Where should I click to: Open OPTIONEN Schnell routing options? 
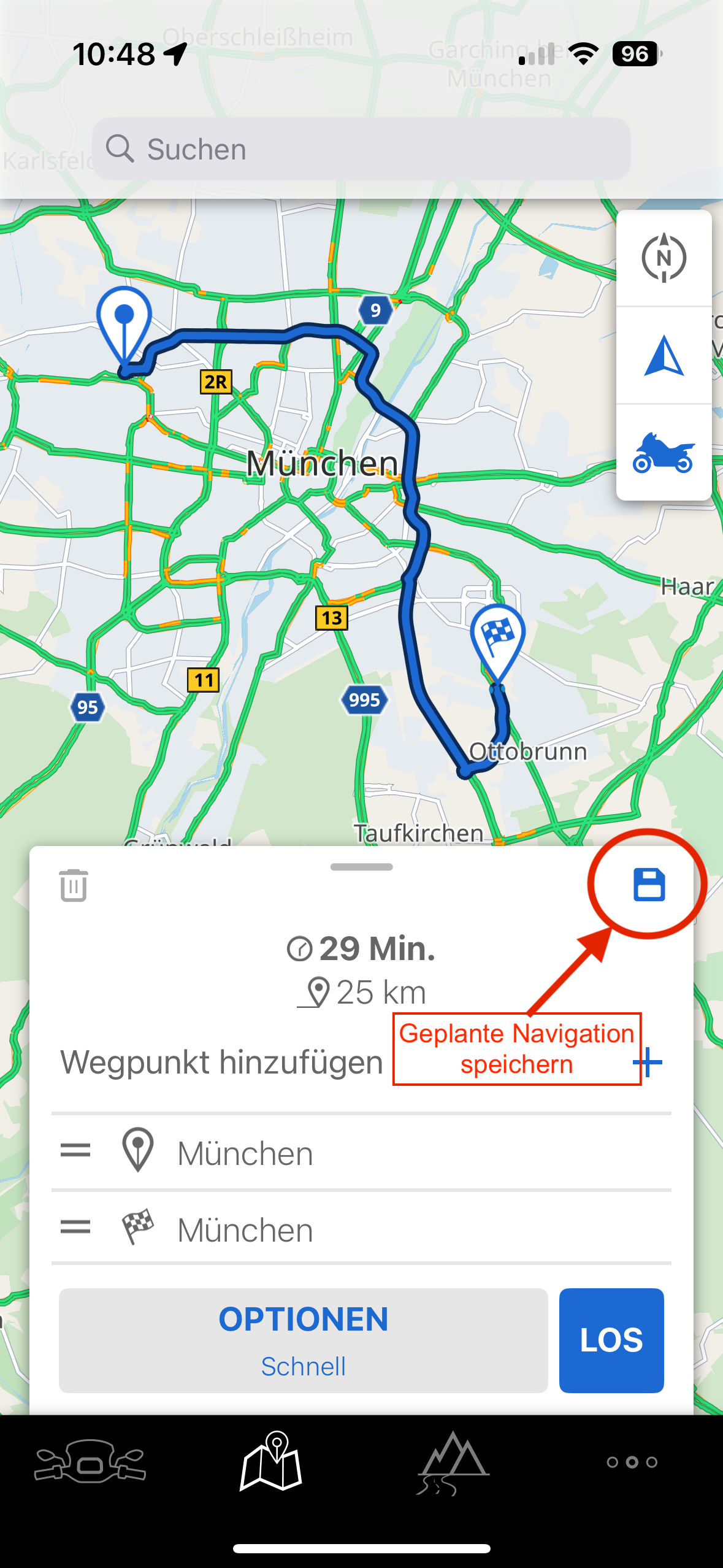[303, 1340]
